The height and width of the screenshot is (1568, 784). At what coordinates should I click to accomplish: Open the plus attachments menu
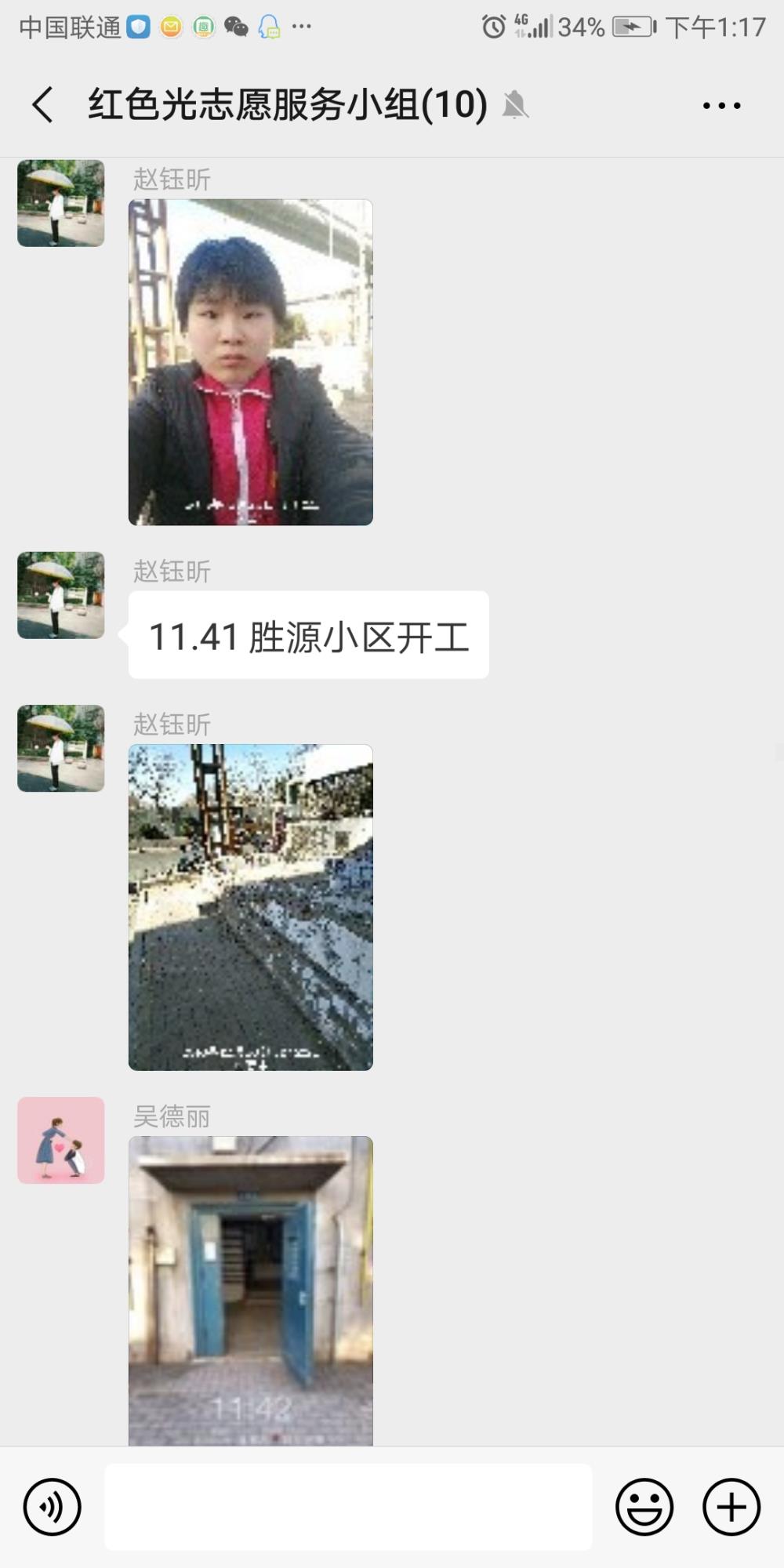[731, 1507]
